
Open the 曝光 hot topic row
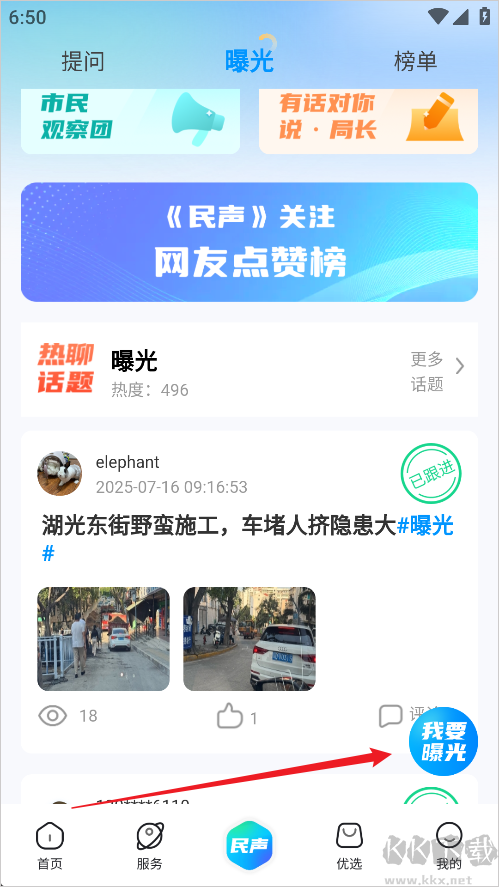tap(250, 369)
